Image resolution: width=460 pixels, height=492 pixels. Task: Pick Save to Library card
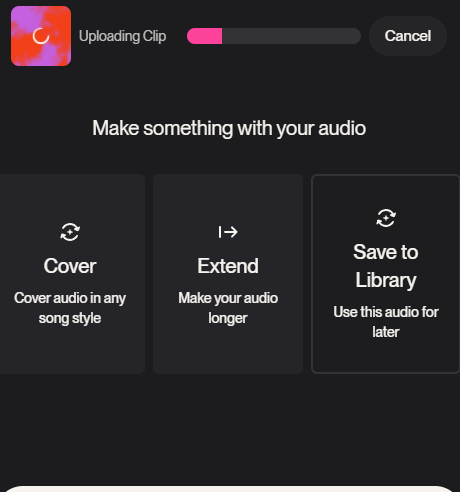(x=386, y=274)
